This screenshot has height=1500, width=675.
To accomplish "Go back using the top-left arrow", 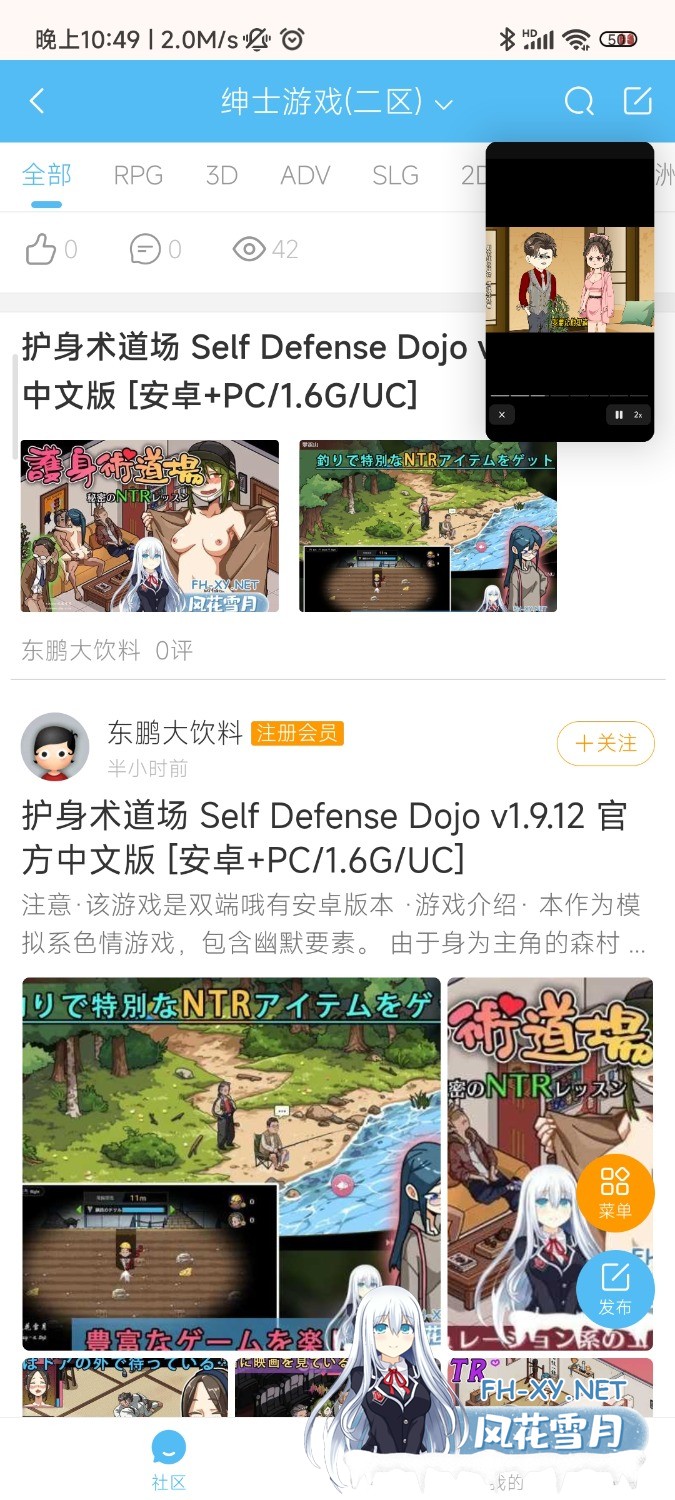I will coord(37,101).
